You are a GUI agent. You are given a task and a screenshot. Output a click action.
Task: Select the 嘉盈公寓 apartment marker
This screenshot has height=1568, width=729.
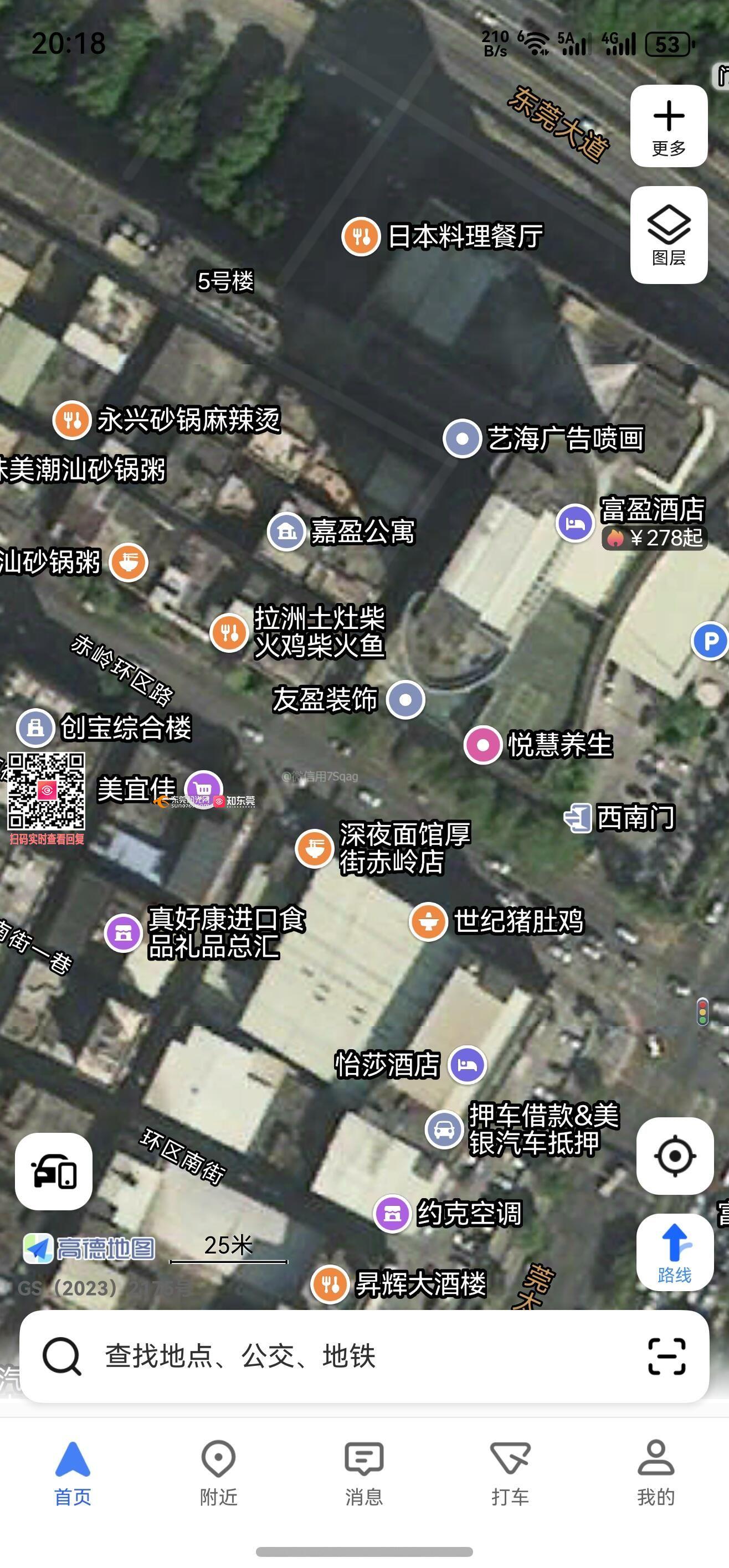coord(286,532)
